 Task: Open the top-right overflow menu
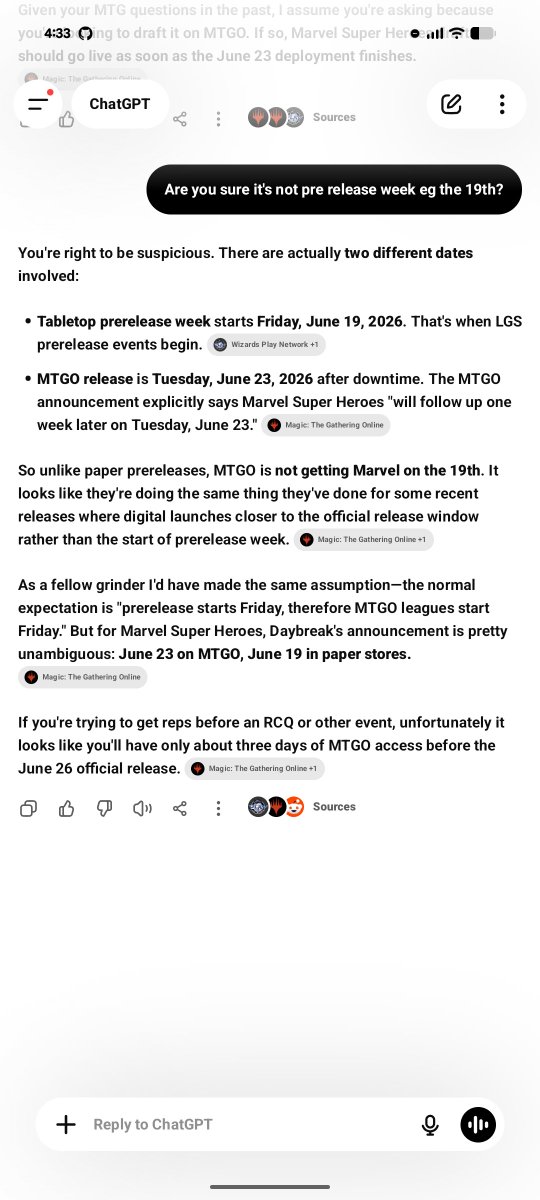tap(502, 104)
